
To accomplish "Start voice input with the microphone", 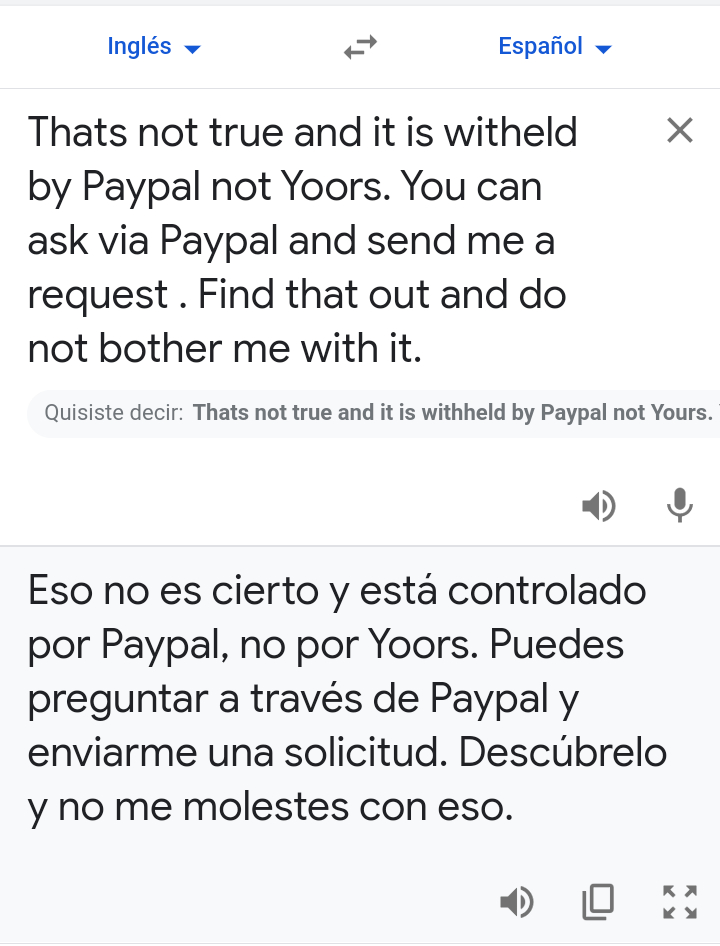I will pos(679,506).
